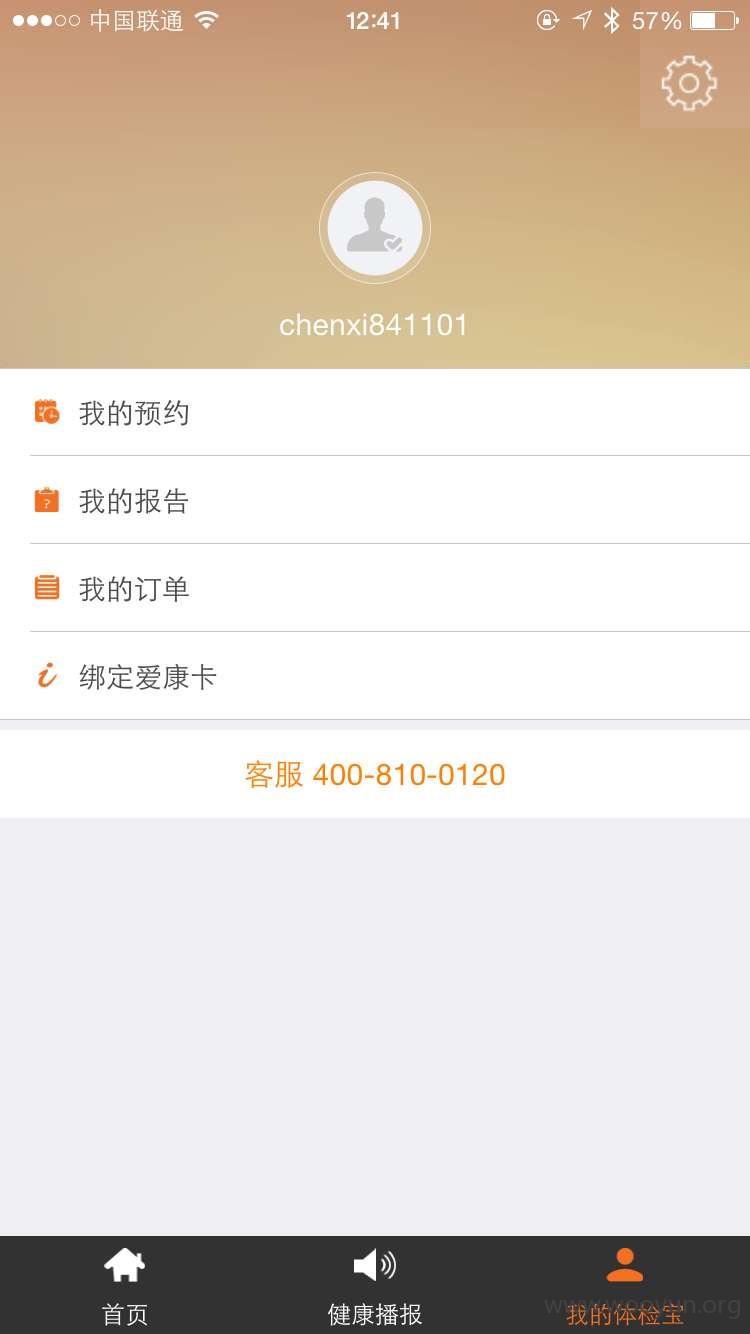This screenshot has height=1334, width=750.
Task: Open 我的预约 appointments row
Action: (x=375, y=413)
